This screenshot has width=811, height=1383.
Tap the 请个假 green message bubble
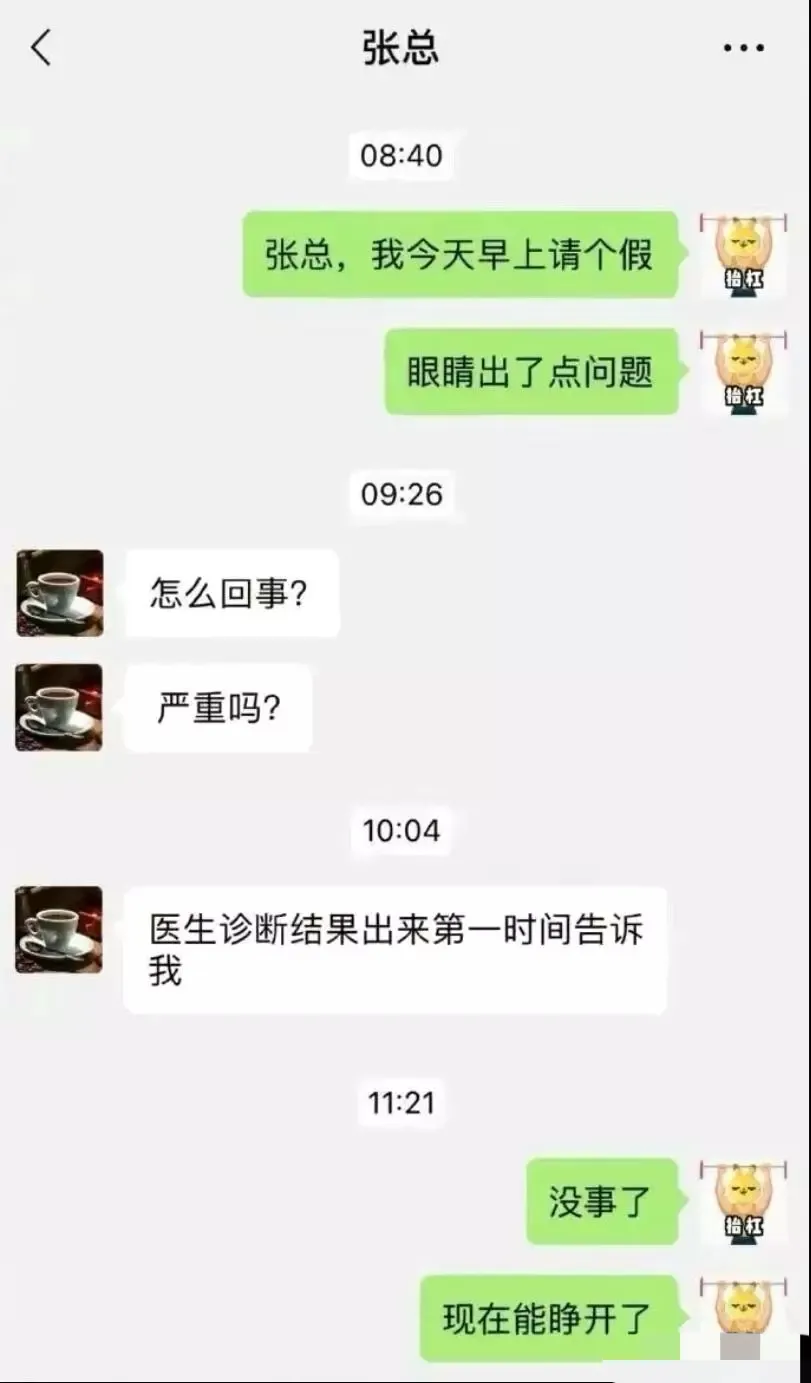460,255
